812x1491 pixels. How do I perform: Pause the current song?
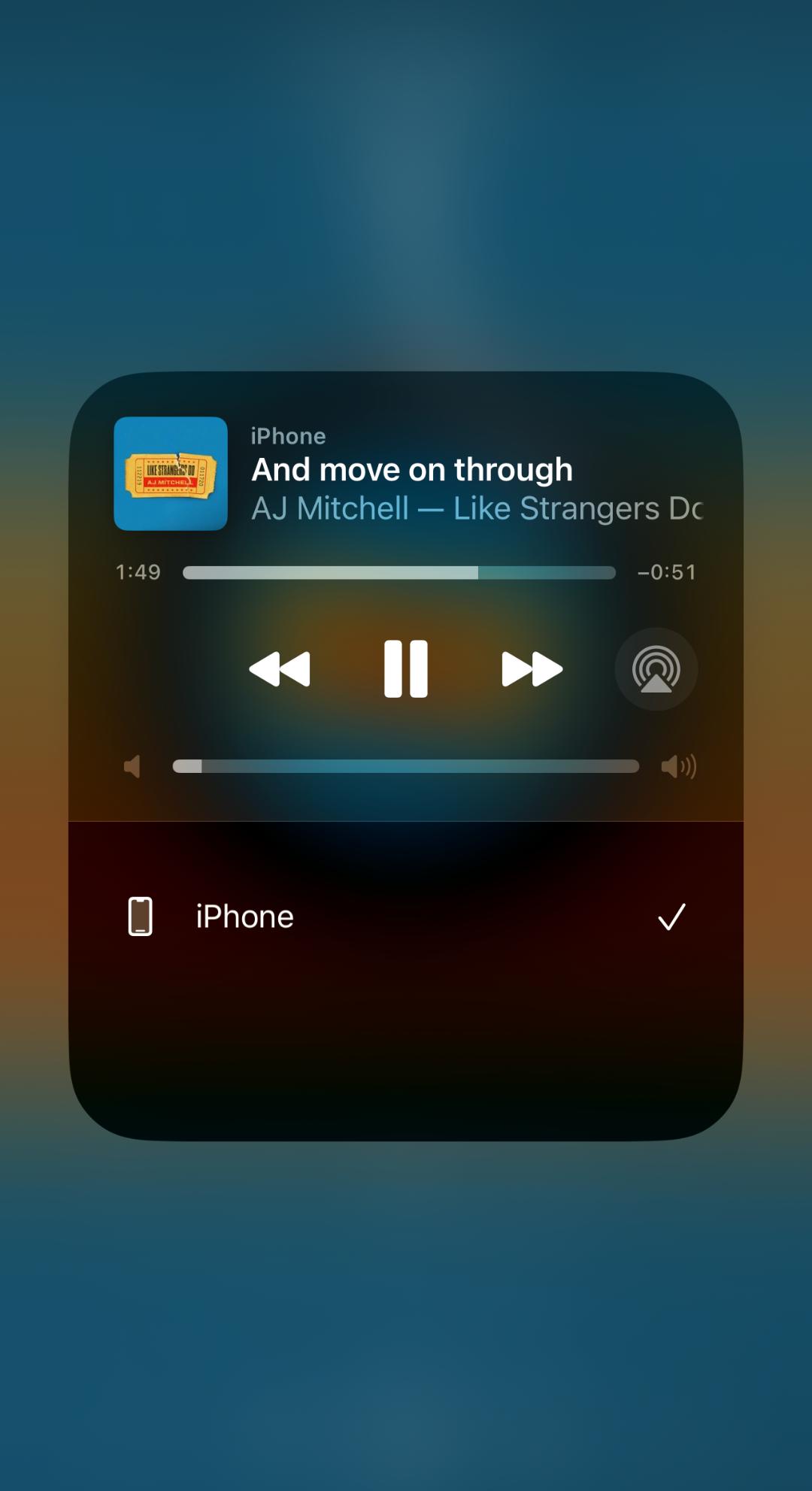[406, 669]
